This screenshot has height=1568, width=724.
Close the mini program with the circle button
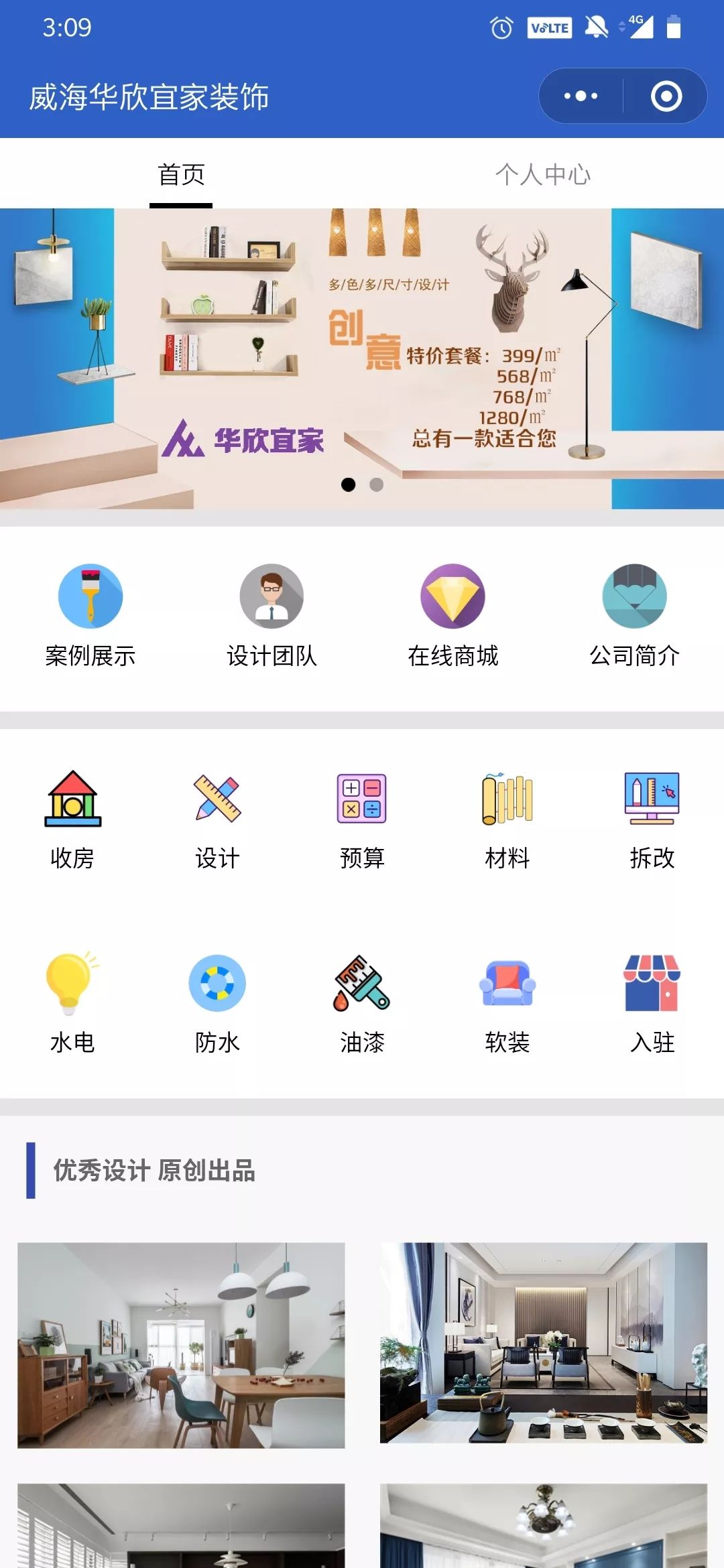pos(666,96)
